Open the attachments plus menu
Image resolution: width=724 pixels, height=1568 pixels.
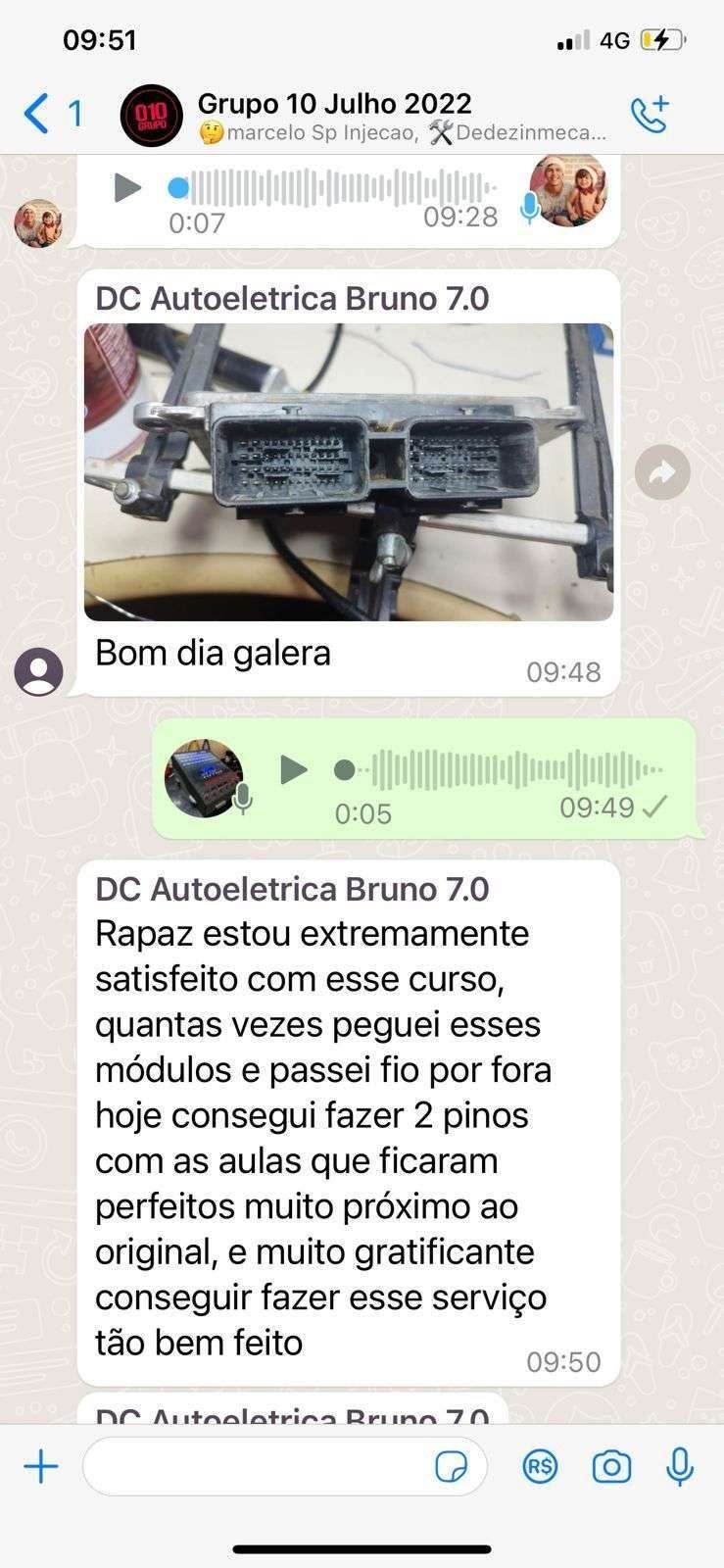[x=41, y=1467]
